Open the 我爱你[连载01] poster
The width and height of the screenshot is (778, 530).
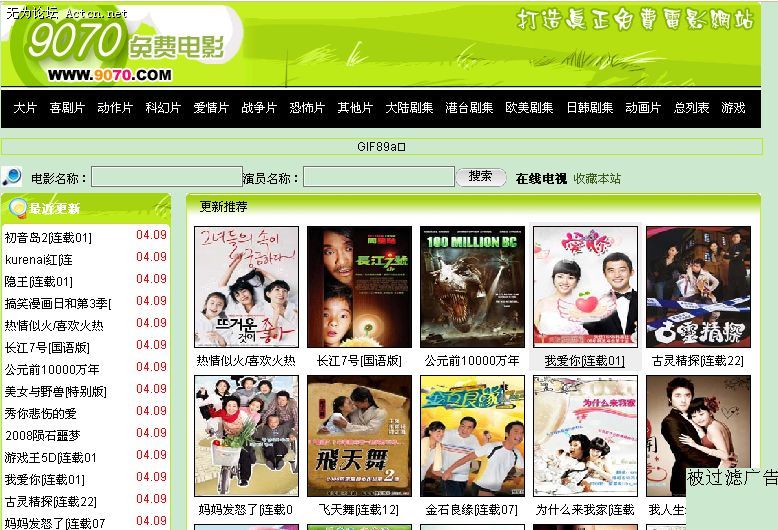[585, 286]
